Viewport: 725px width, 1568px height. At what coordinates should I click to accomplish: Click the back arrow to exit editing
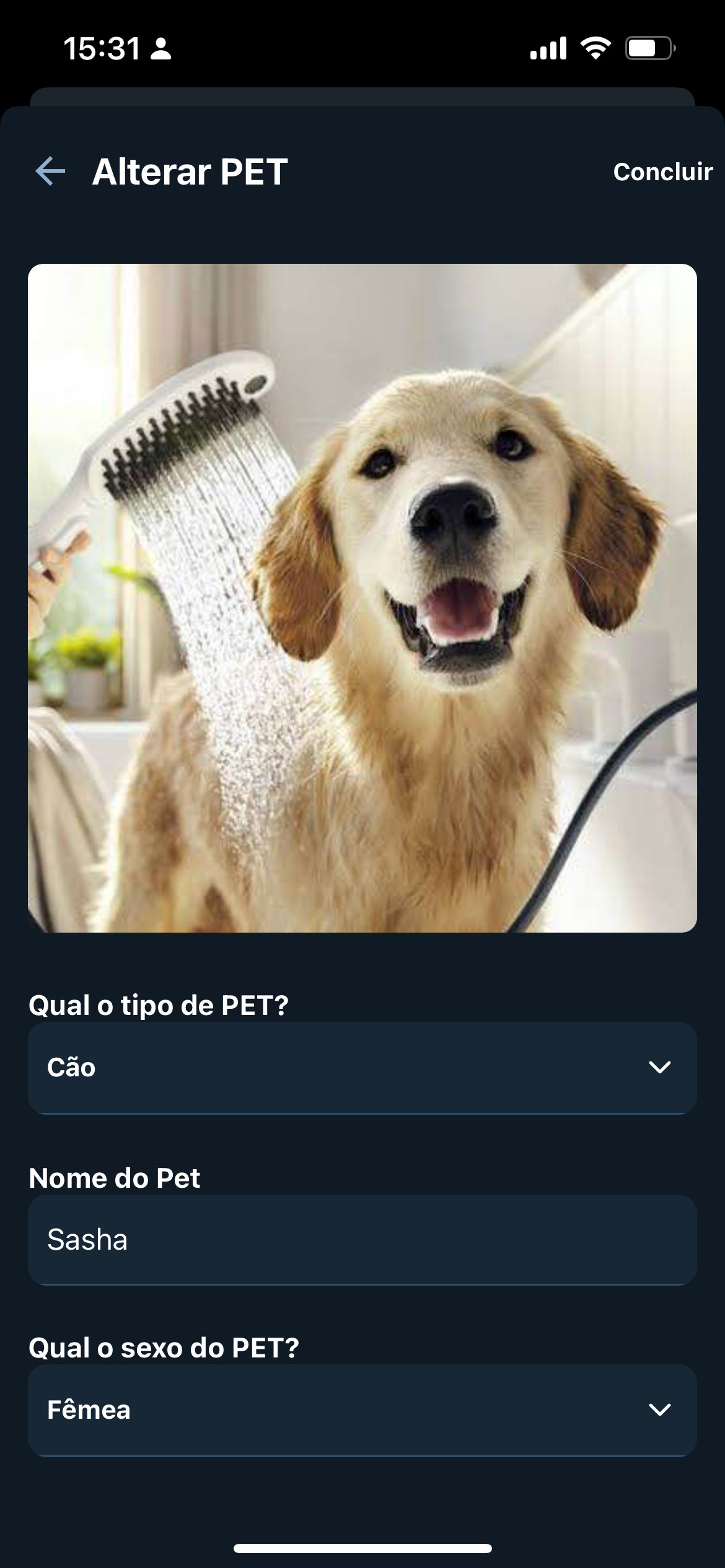50,172
